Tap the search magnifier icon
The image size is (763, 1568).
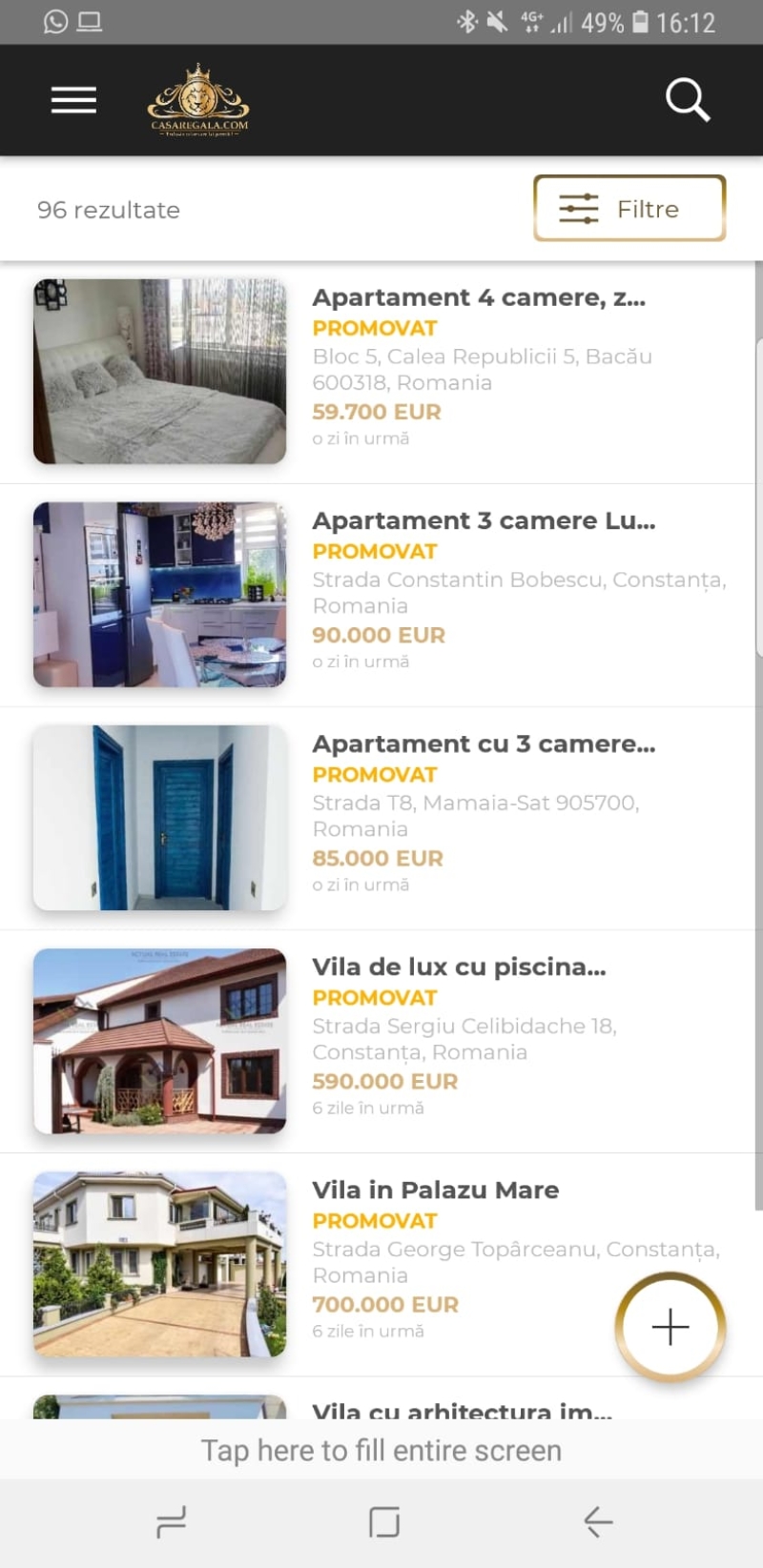pyautogui.click(x=689, y=99)
